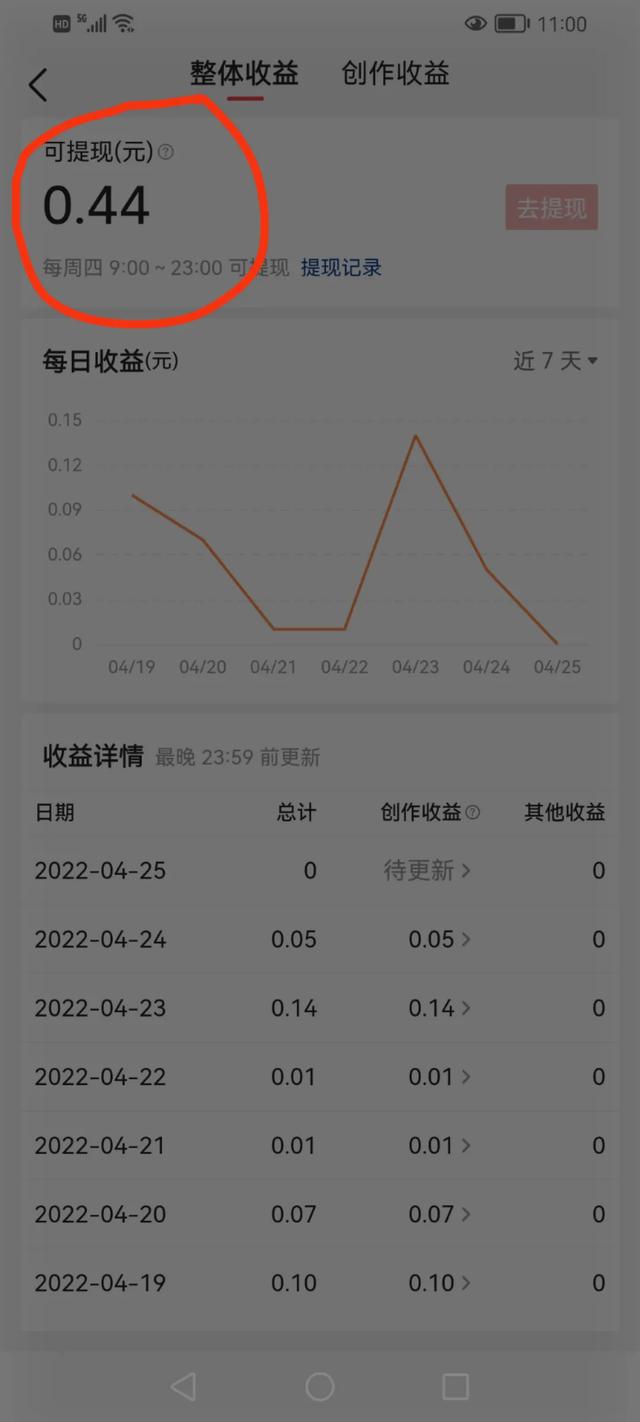The image size is (640, 1422).
Task: Tap the info icon next to 创作收益 column
Action: (x=473, y=813)
